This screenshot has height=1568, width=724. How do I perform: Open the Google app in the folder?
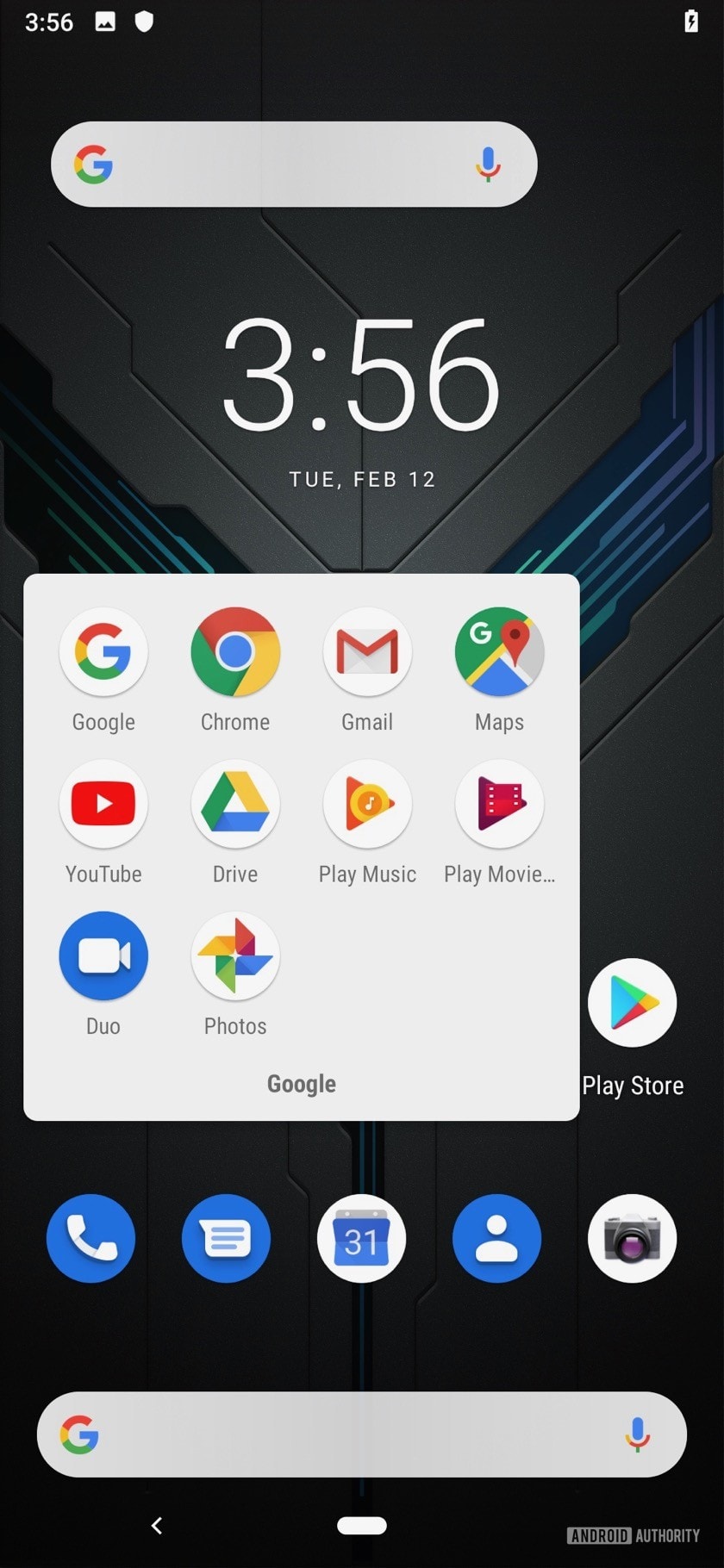click(103, 652)
